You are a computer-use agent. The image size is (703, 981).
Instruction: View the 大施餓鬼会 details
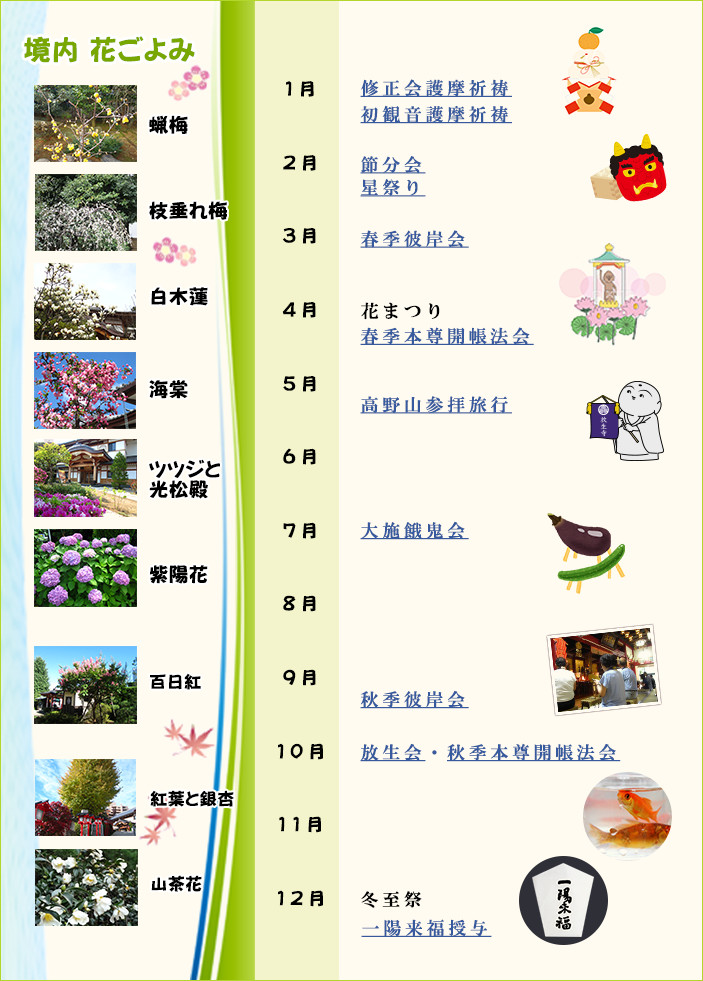point(414,531)
